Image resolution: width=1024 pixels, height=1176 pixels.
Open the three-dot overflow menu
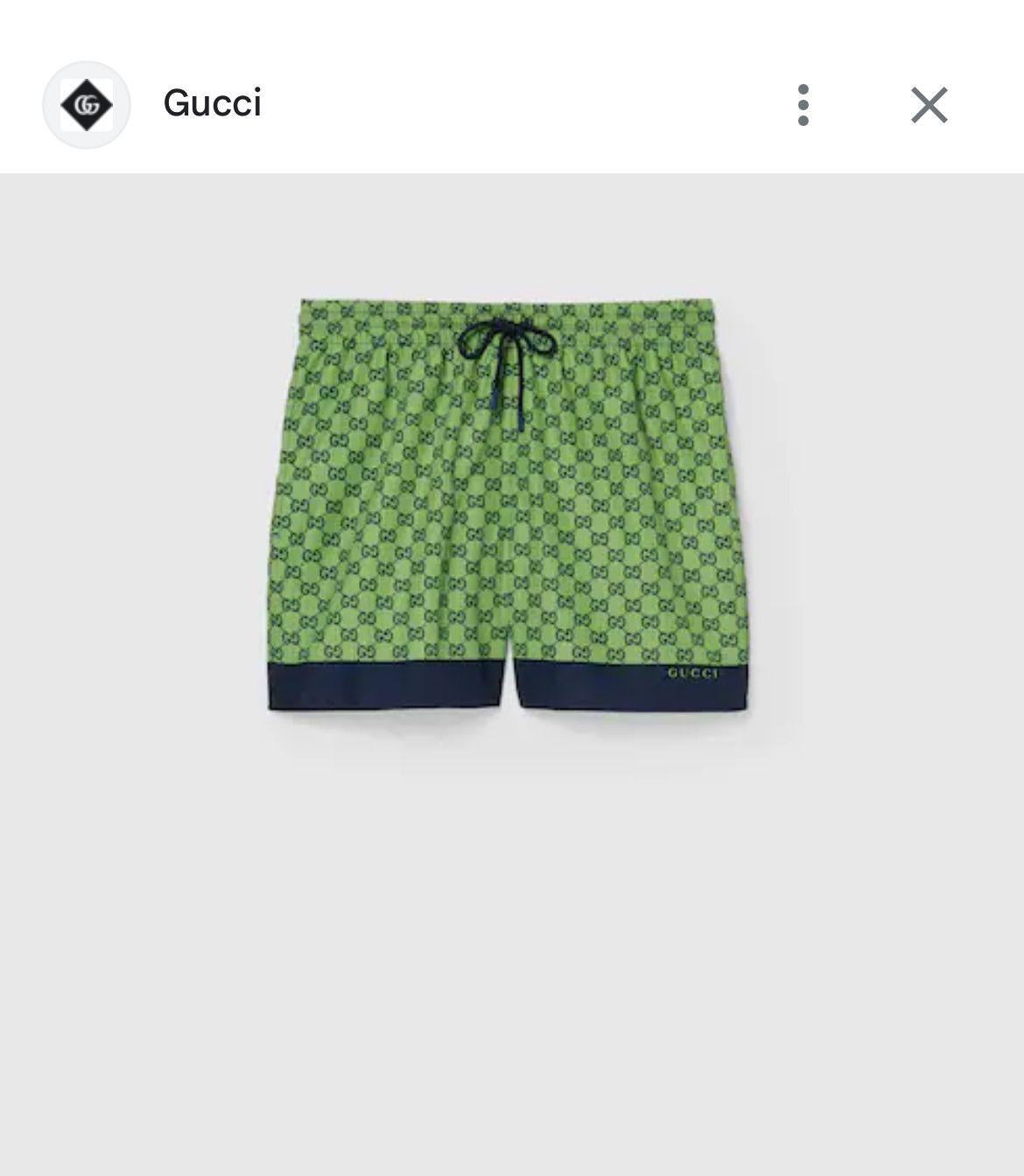[x=803, y=105]
